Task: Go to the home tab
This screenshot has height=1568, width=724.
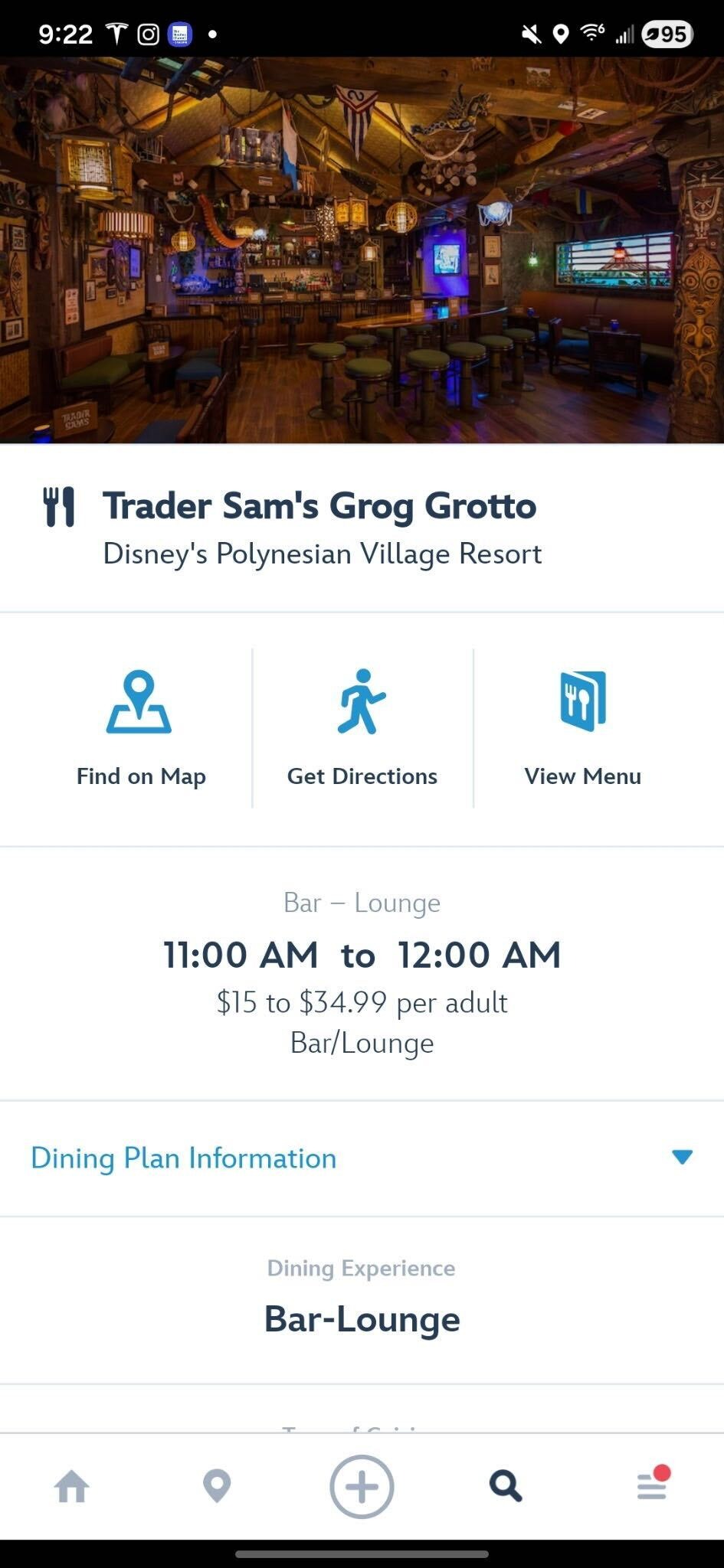Action: click(x=72, y=1487)
